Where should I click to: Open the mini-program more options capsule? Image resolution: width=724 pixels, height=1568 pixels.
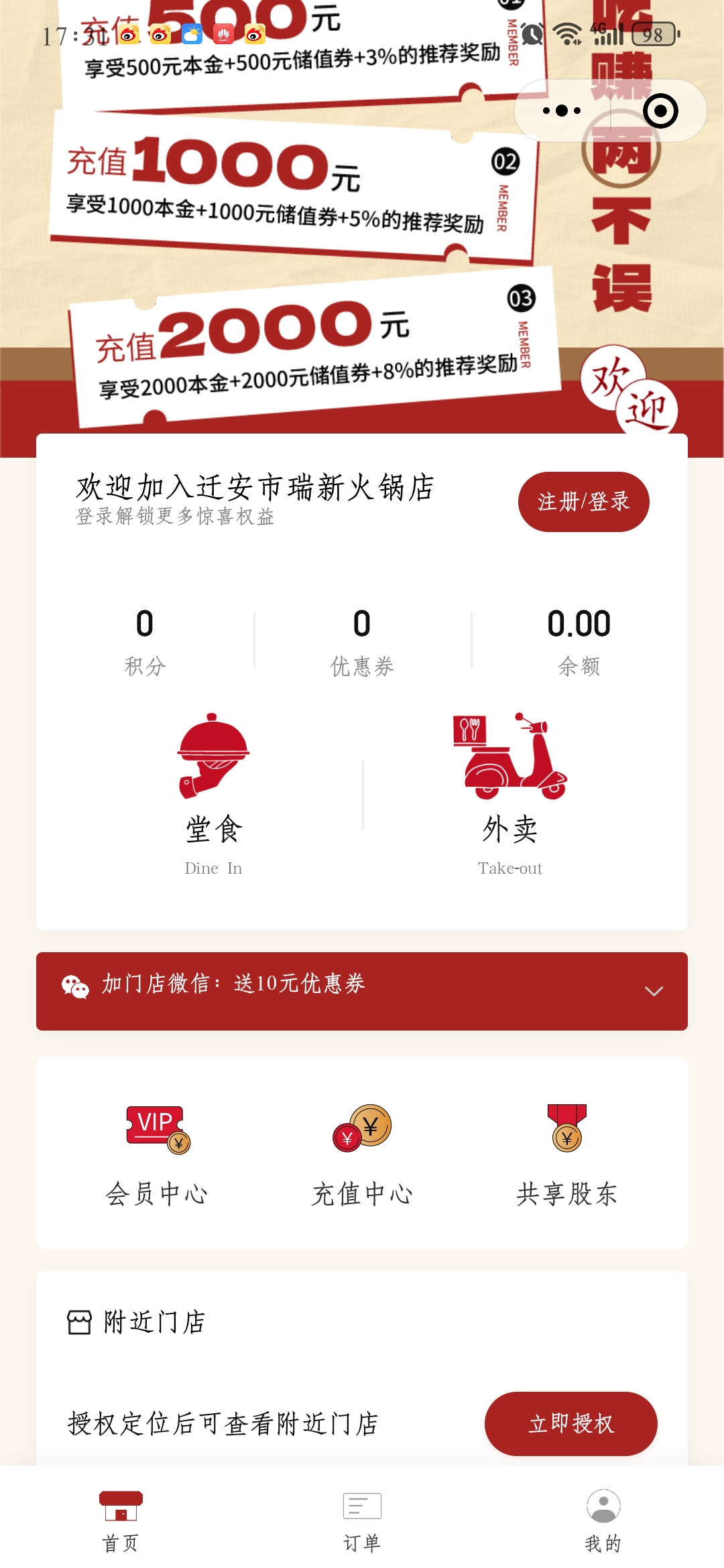point(563,111)
